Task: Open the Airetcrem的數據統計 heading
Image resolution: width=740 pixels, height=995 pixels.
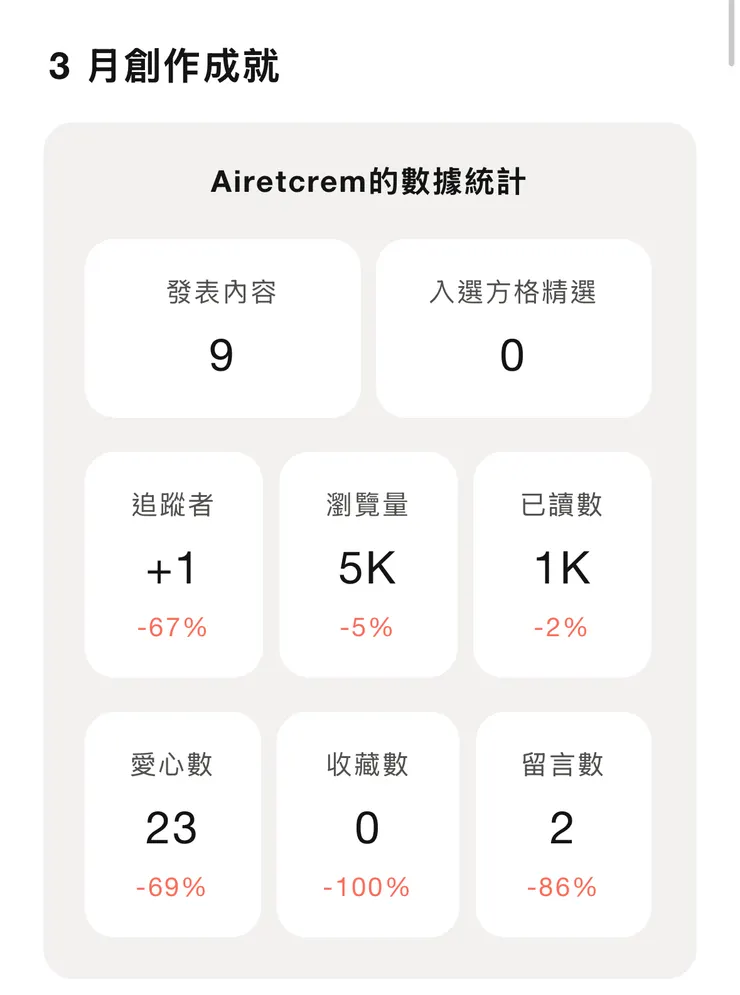Action: tap(369, 183)
